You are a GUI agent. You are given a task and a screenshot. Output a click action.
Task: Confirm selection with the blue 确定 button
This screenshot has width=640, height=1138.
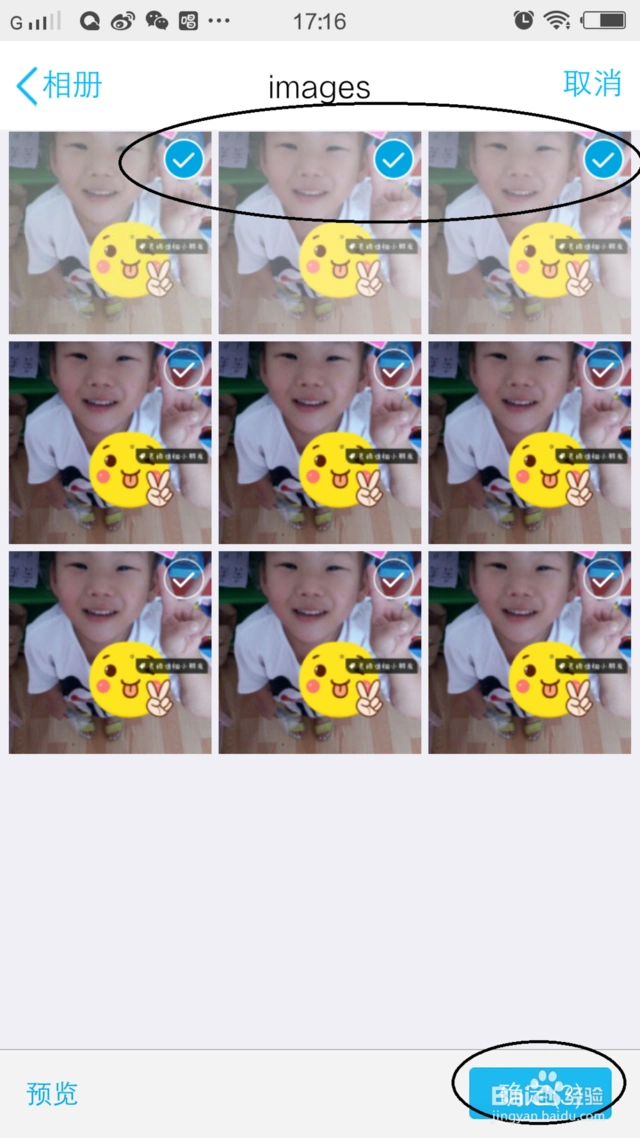pyautogui.click(x=540, y=1092)
